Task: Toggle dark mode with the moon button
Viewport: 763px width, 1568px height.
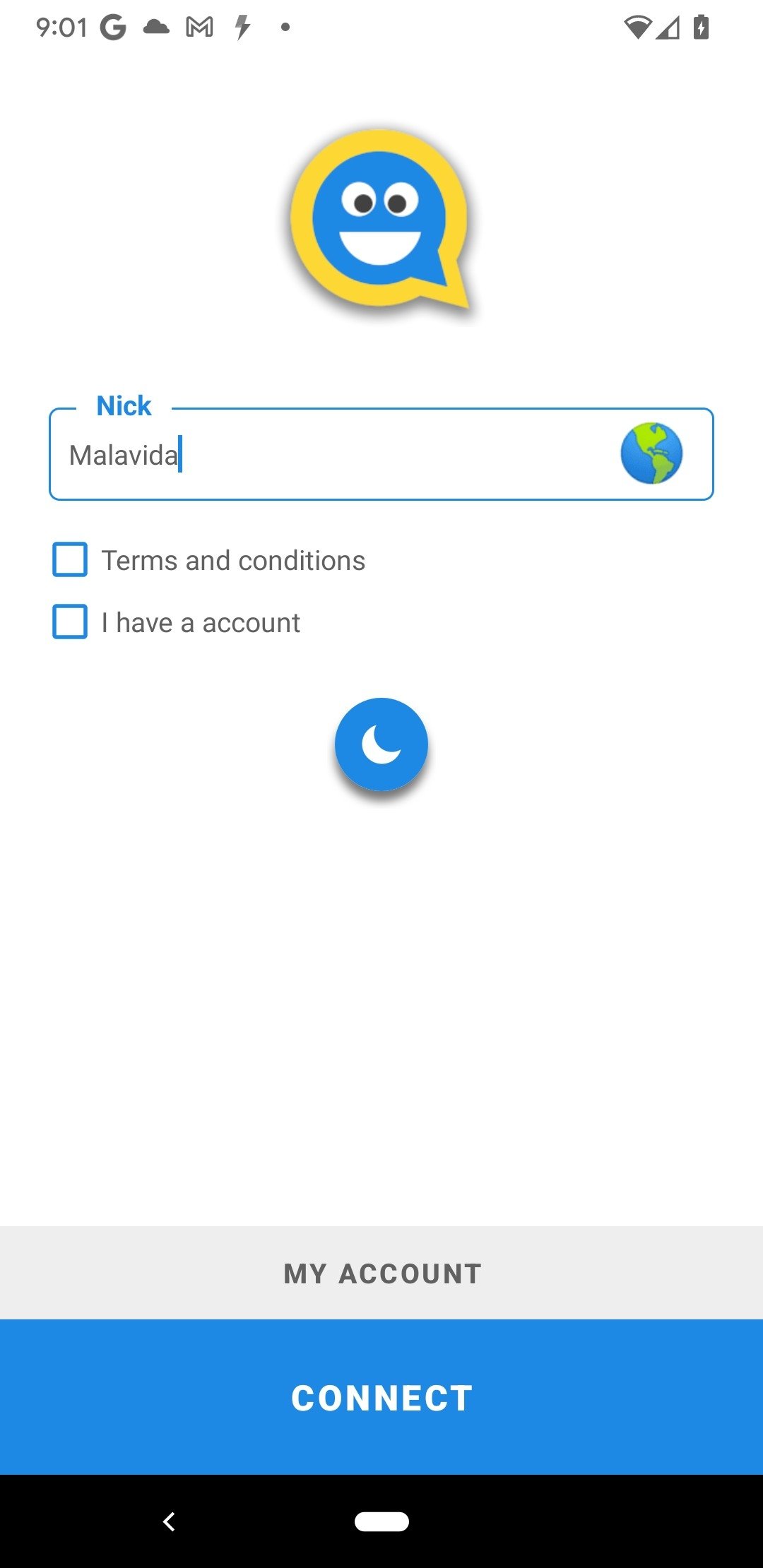Action: click(381, 744)
